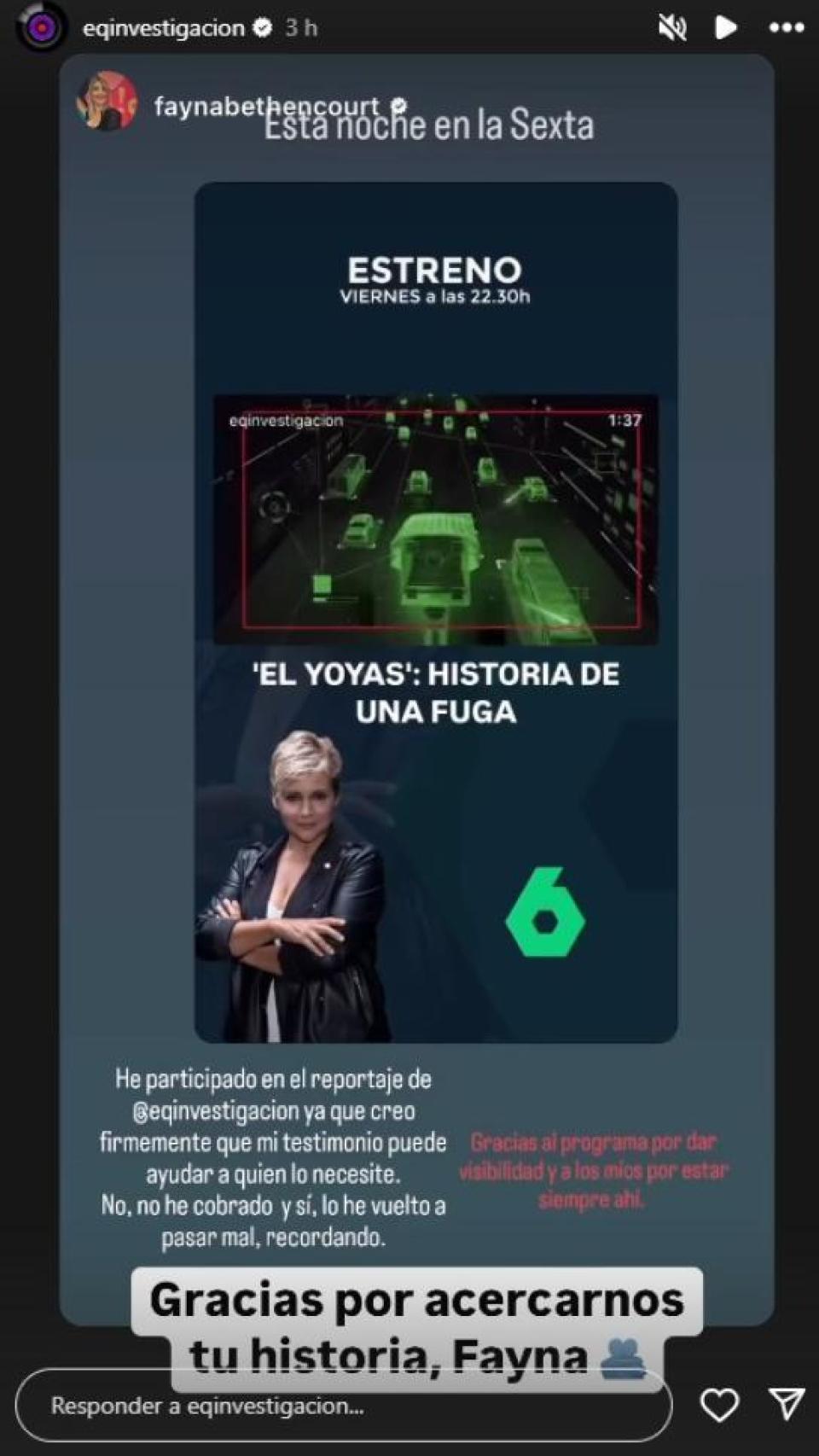Open the 'EL YOYAS: HISTORIA DE UNA FUGA' post
This screenshot has height=1456, width=819.
coord(436,691)
